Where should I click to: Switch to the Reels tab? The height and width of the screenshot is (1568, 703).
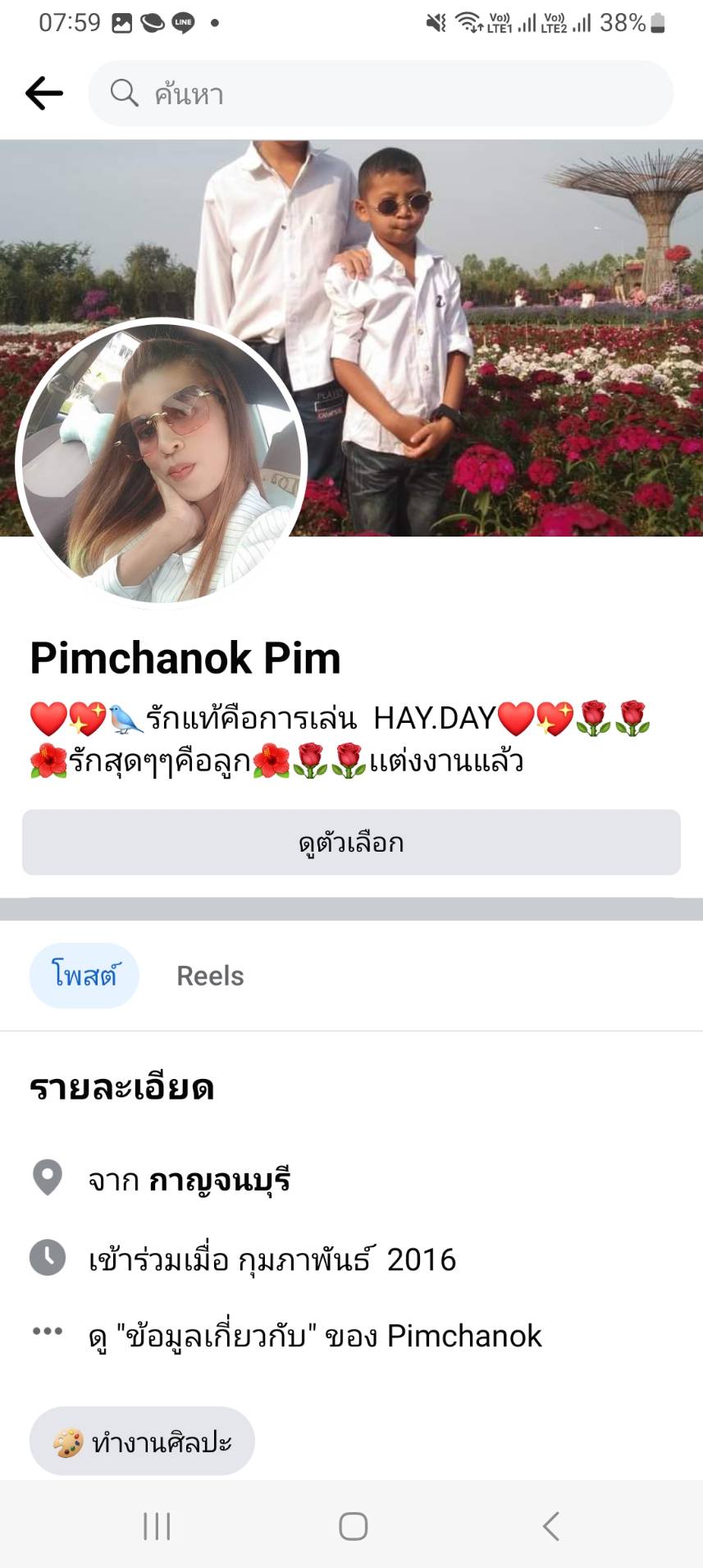point(210,976)
